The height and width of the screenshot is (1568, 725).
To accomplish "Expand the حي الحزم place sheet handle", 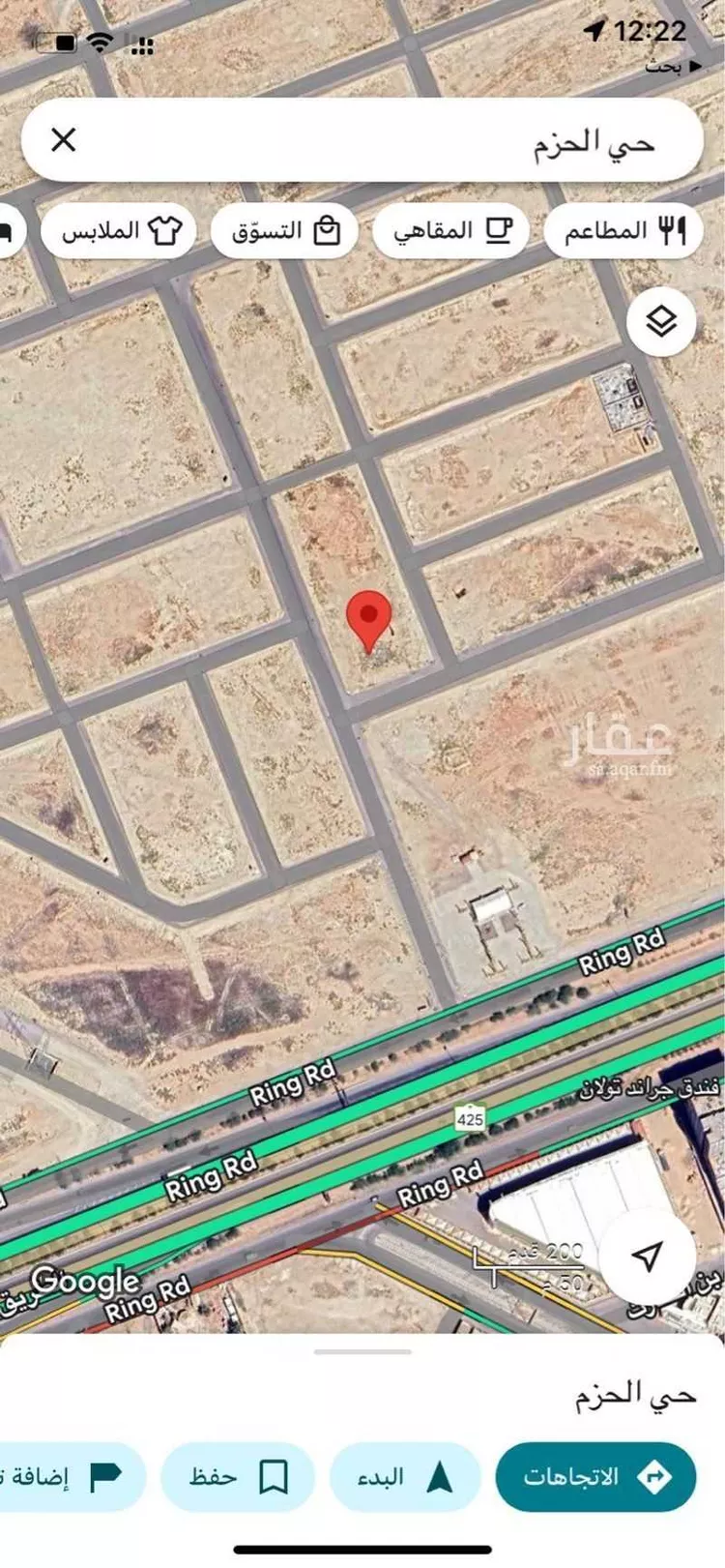I will (362, 1351).
